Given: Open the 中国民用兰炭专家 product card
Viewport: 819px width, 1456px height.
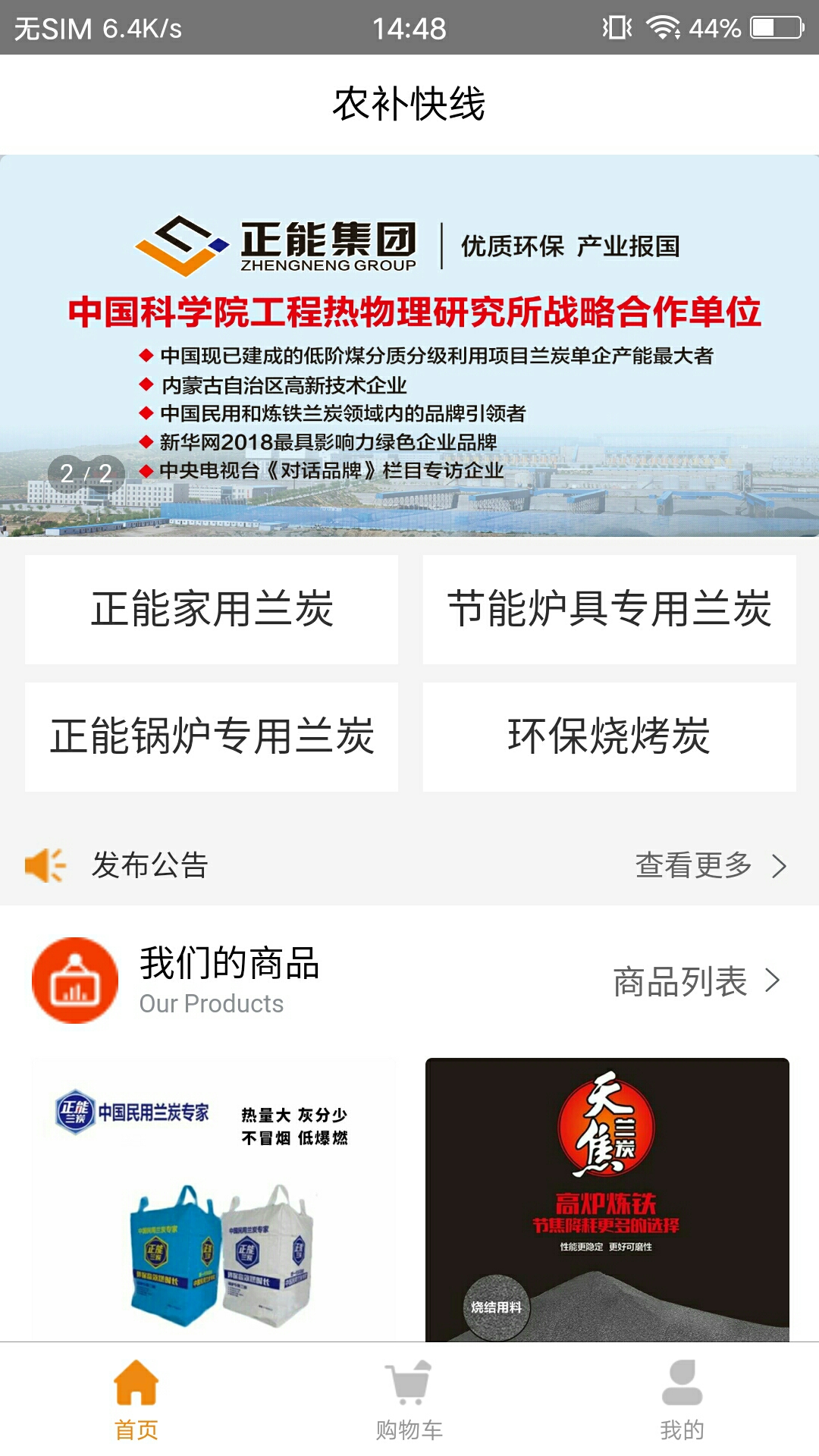Looking at the screenshot, I should tap(214, 1200).
